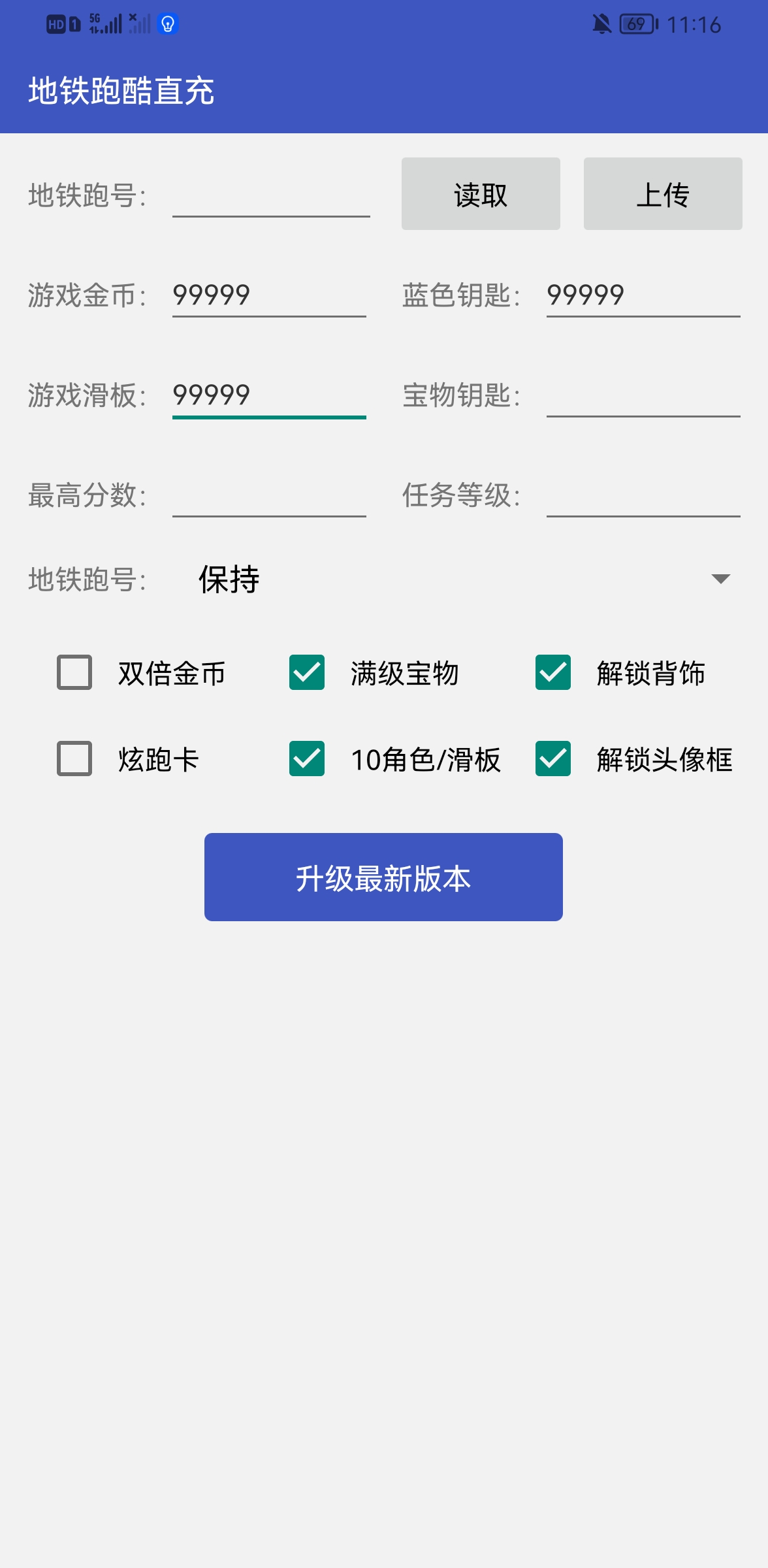The image size is (768, 1568).
Task: Enable the 双倍金币 checkbox
Action: point(74,672)
